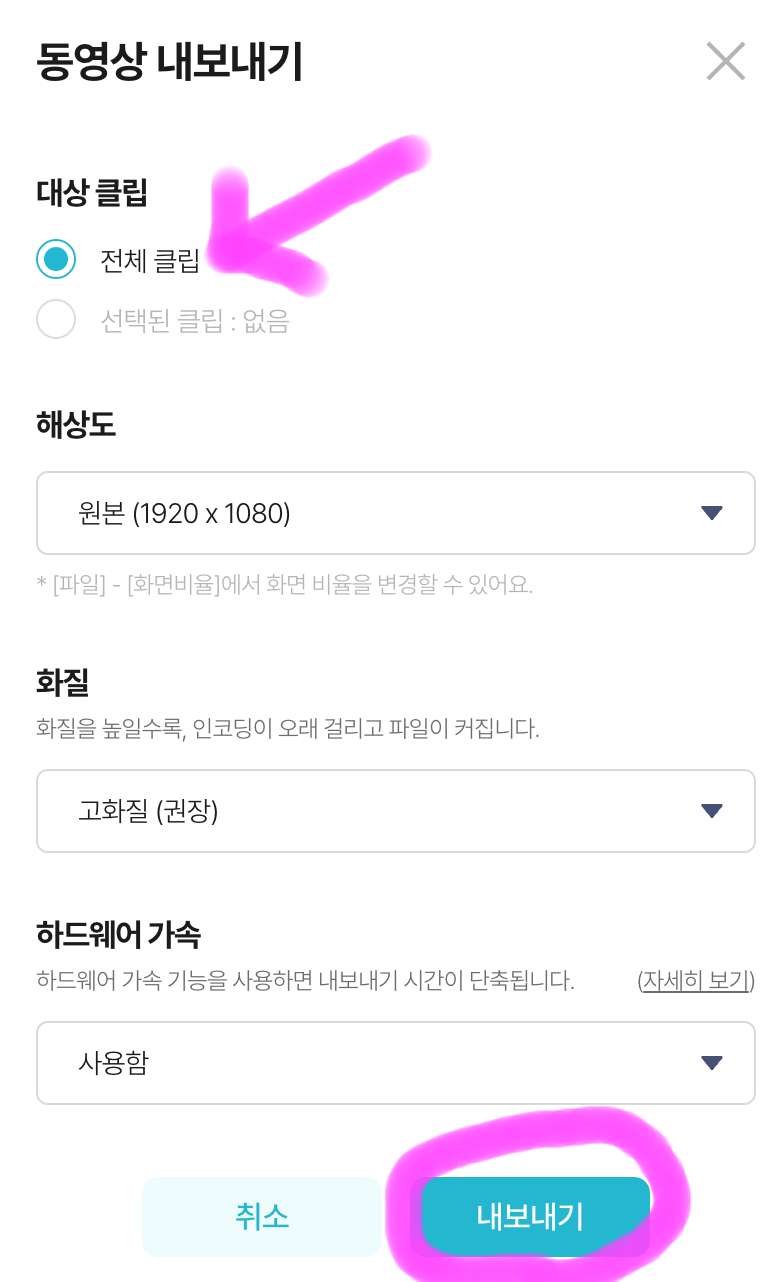Open the 고화질 (권장) quality dropdown
The width and height of the screenshot is (778, 1282).
point(395,810)
